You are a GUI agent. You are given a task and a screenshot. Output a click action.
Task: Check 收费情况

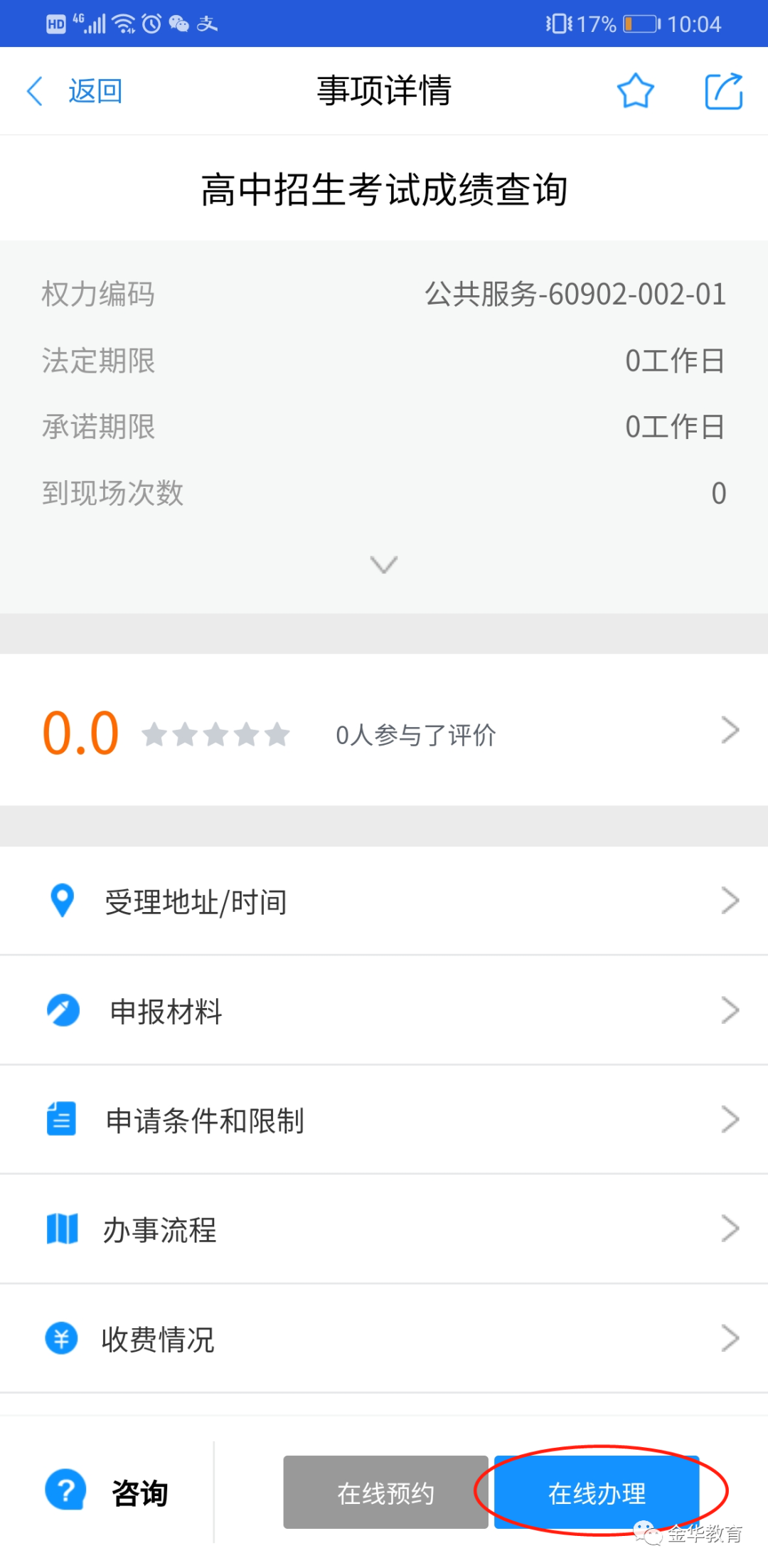pyautogui.click(x=384, y=1339)
